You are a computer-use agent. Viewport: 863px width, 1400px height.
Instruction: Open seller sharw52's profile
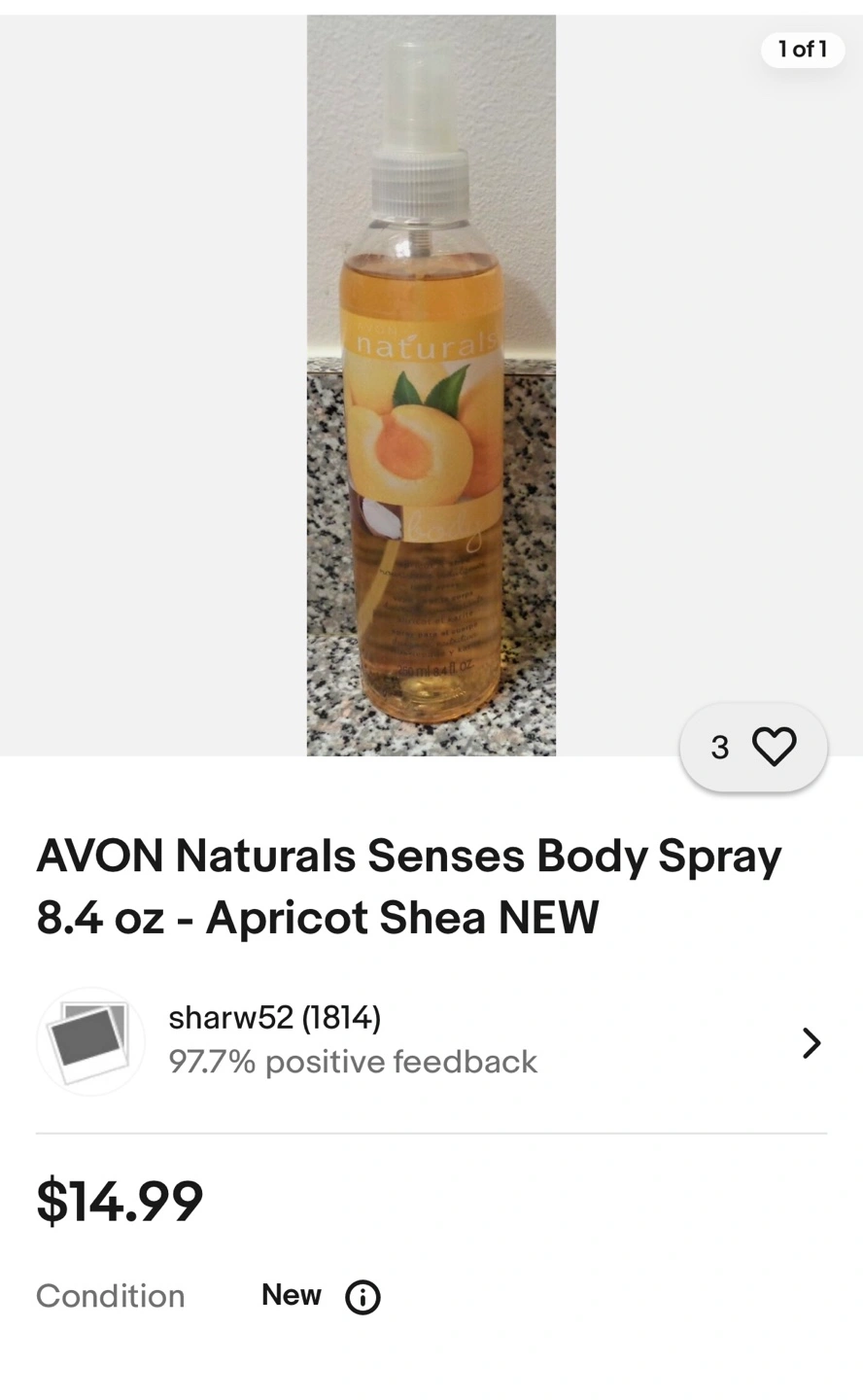click(x=431, y=1041)
